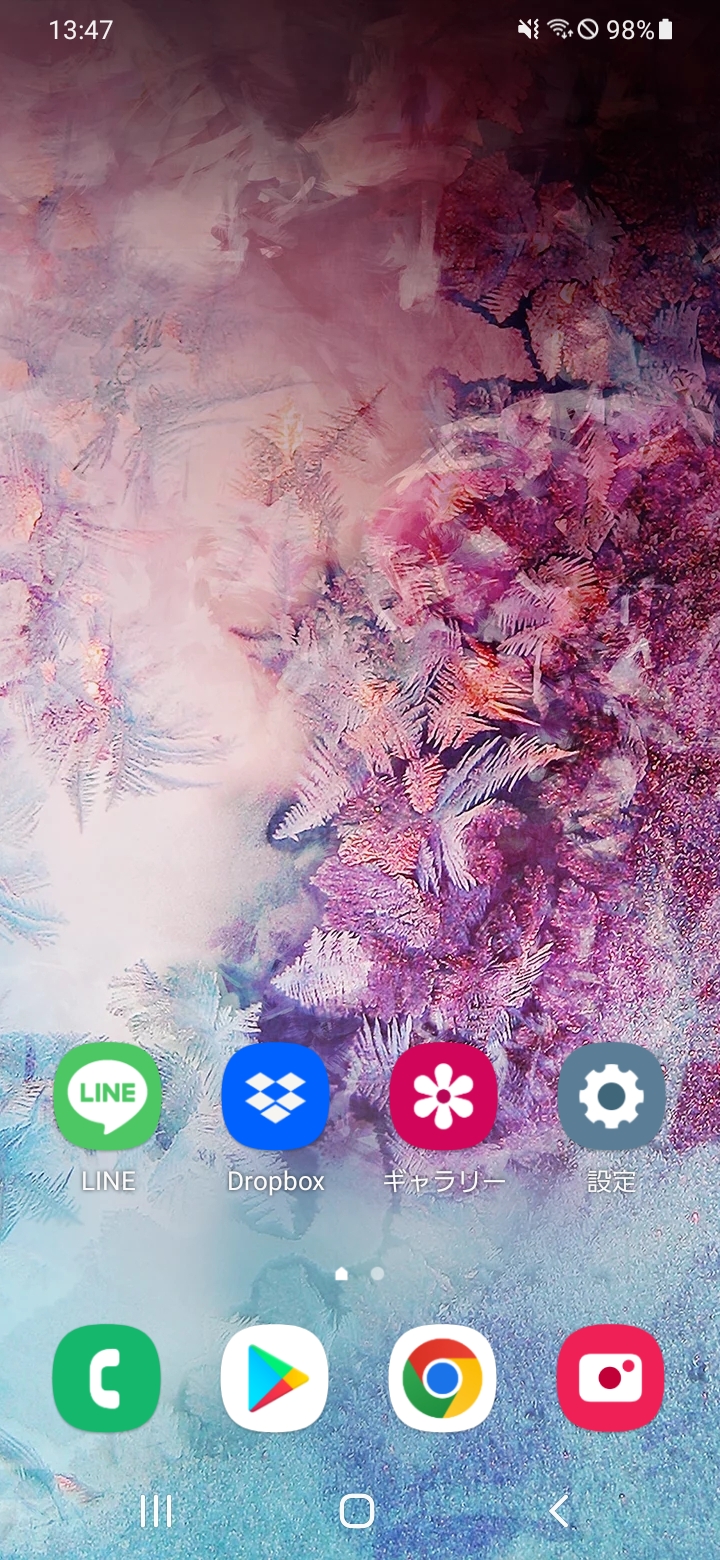Open the green phone dialer app

coord(107,1379)
